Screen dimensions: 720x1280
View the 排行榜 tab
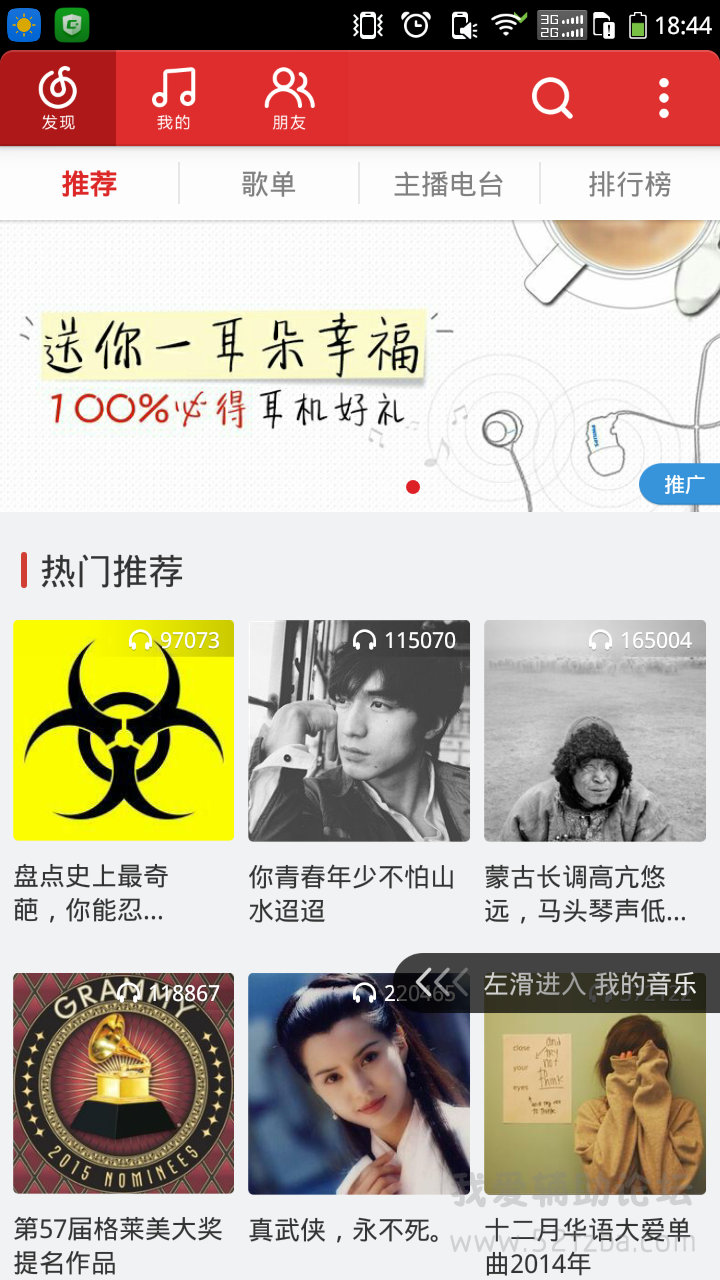coord(629,184)
